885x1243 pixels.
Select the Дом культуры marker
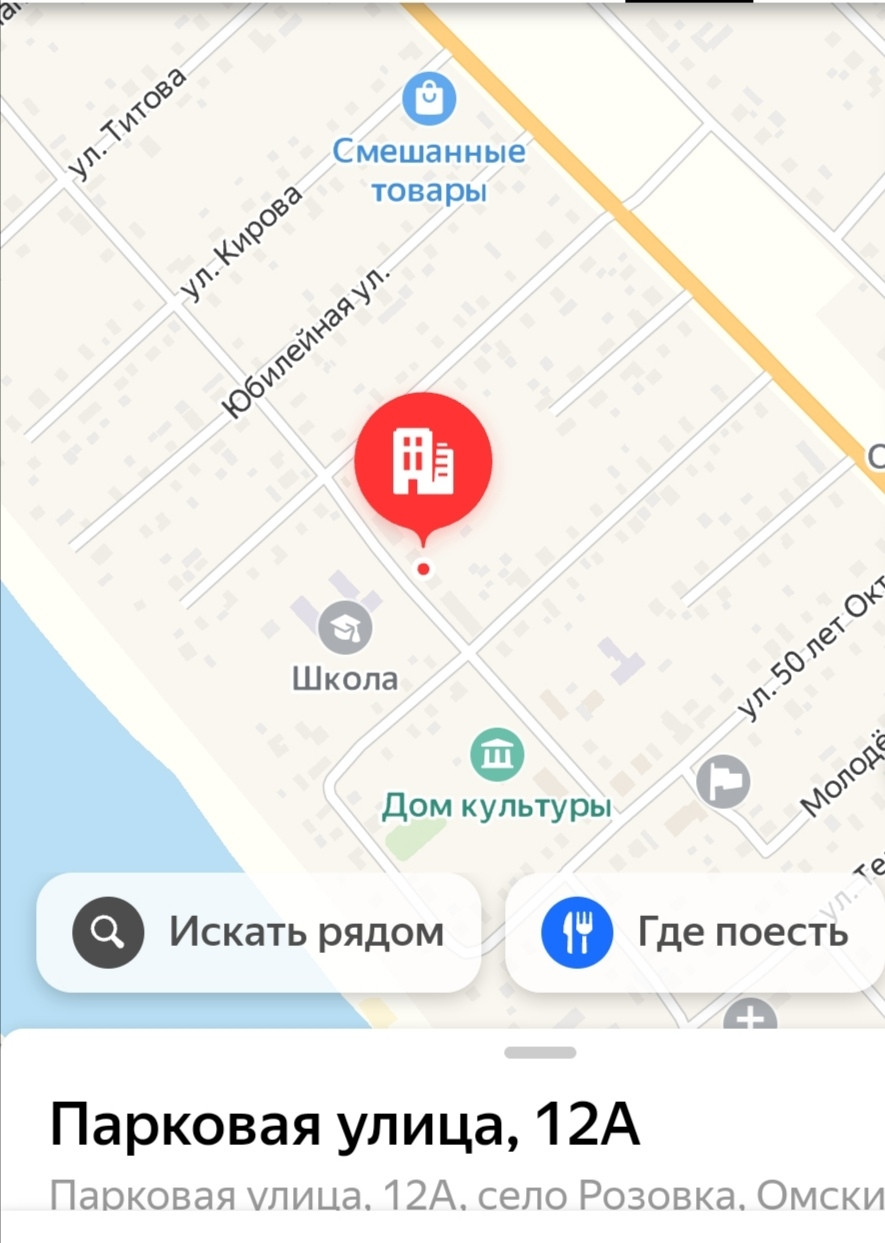[497, 755]
